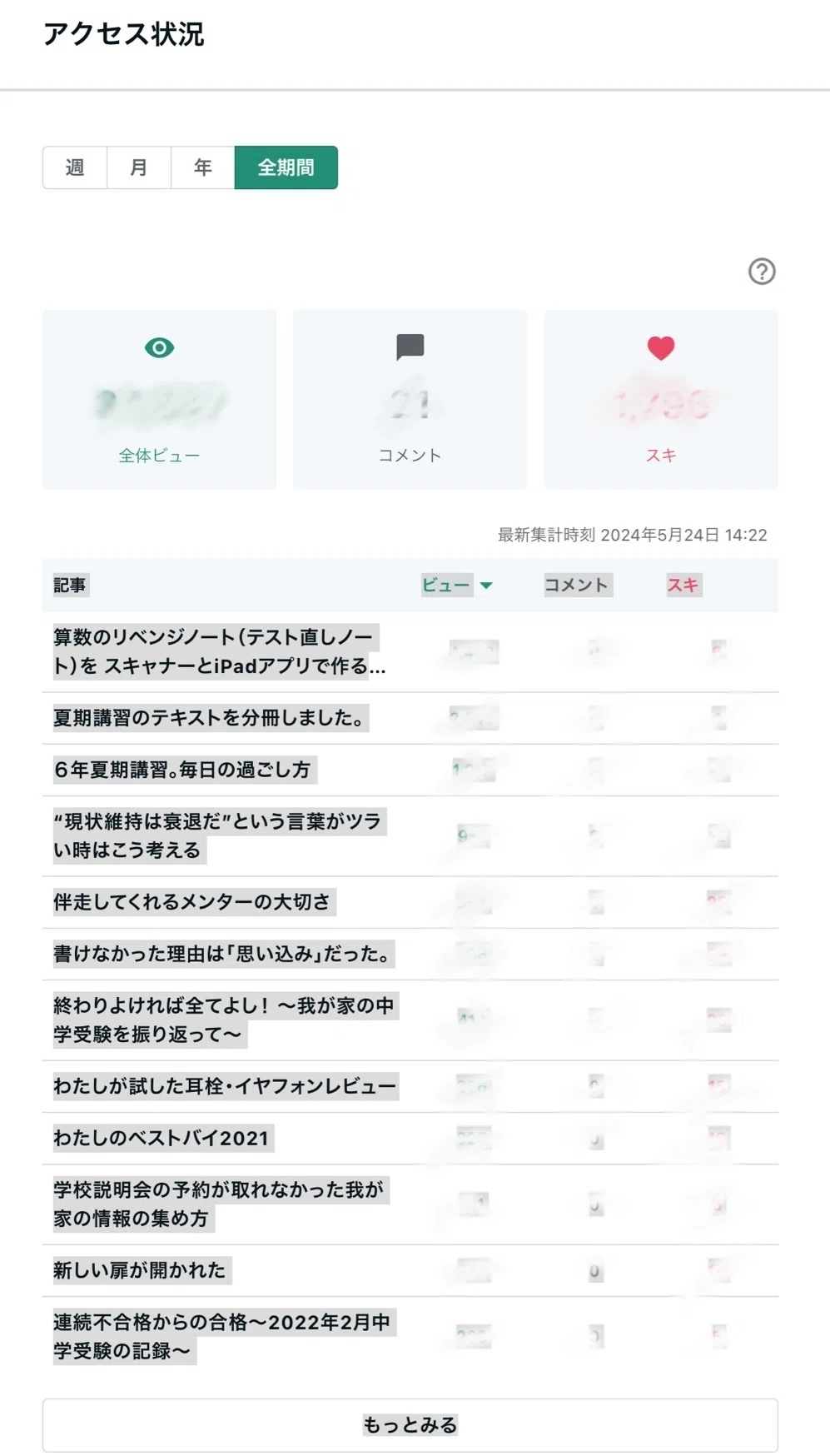Image resolution: width=830 pixels, height=1456 pixels.
Task: Open article 6年夏期講習。毎日の過ごし方
Action: coord(182,770)
